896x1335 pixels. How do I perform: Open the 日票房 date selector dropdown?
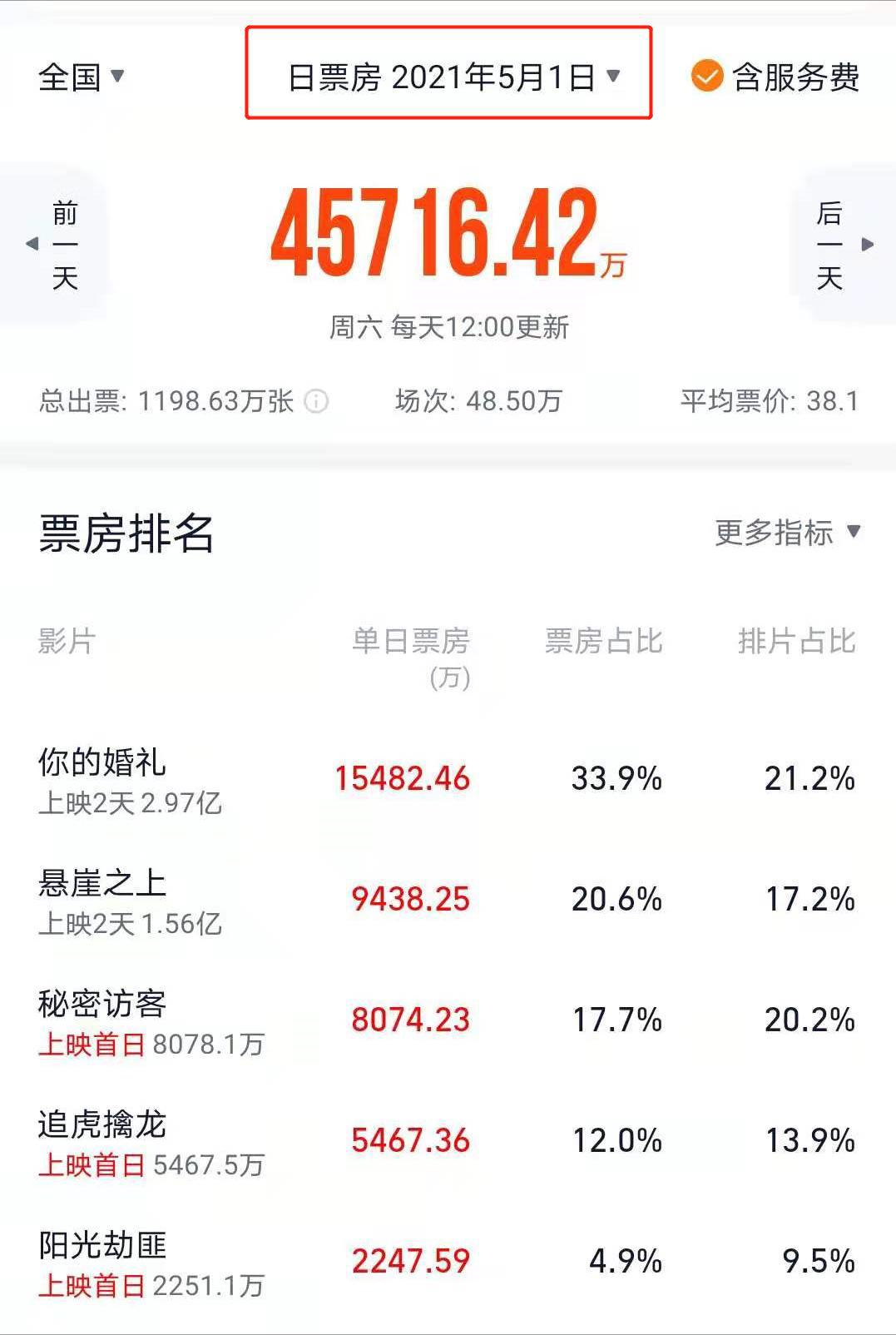[x=449, y=78]
